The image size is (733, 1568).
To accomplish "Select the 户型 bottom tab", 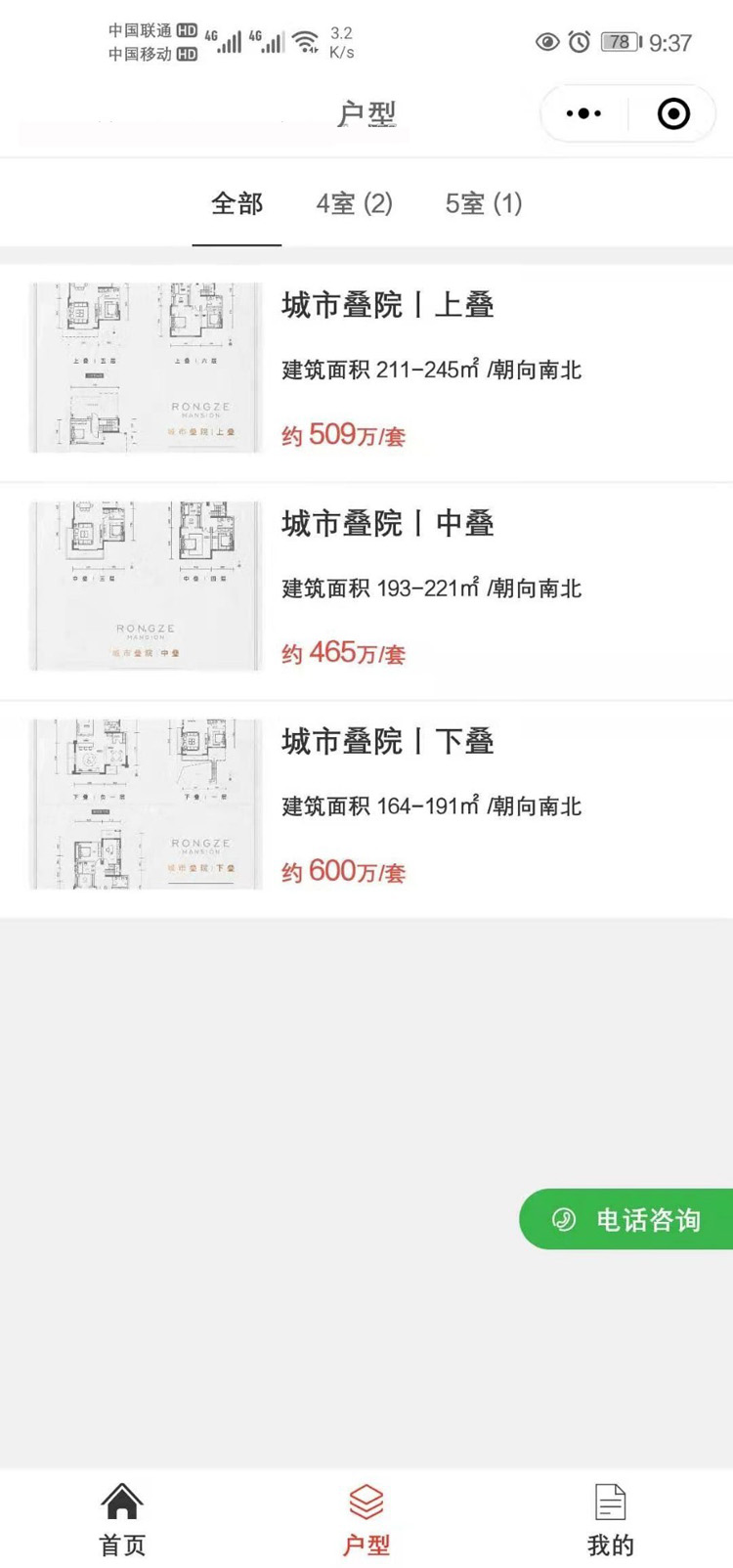I will coord(366,1518).
